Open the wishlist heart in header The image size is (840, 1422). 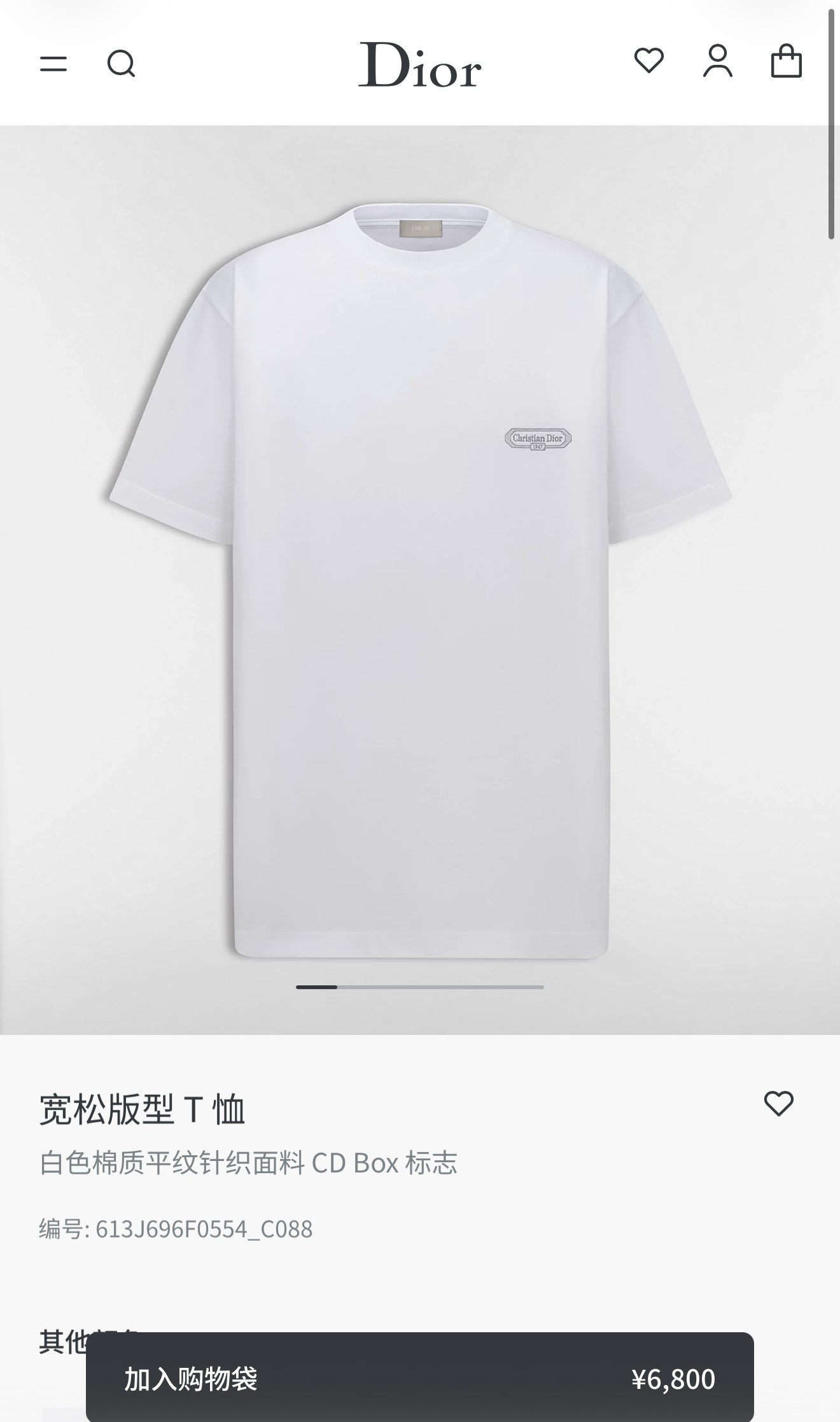(x=649, y=61)
